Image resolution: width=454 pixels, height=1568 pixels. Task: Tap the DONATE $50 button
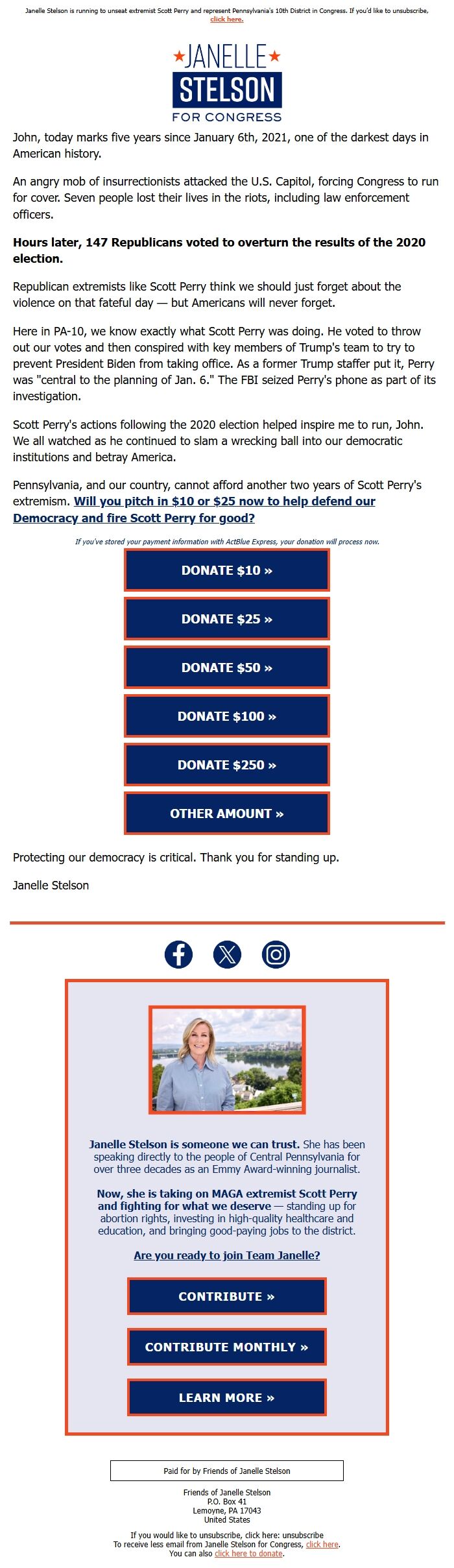click(x=226, y=668)
